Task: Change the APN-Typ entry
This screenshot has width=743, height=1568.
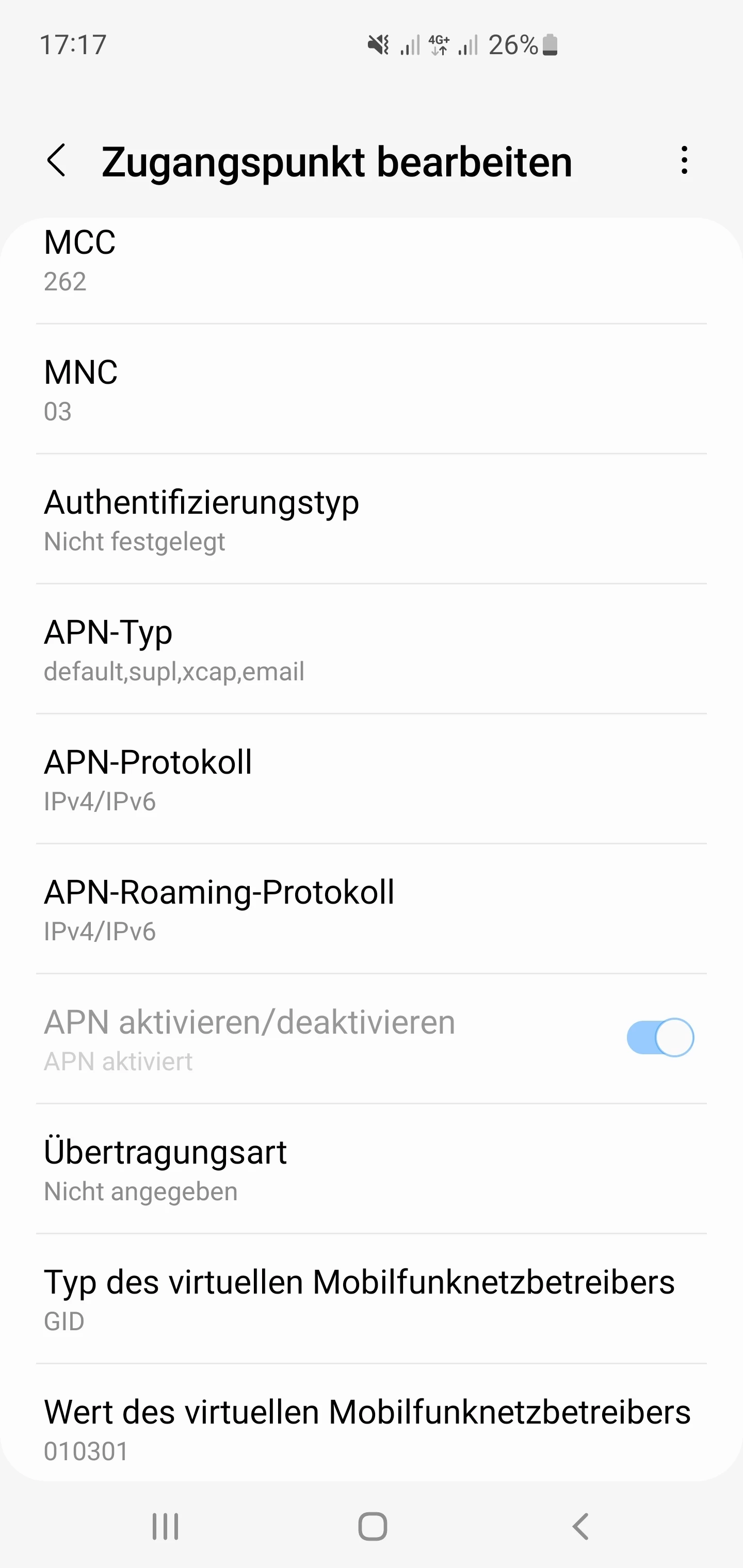Action: [372, 650]
